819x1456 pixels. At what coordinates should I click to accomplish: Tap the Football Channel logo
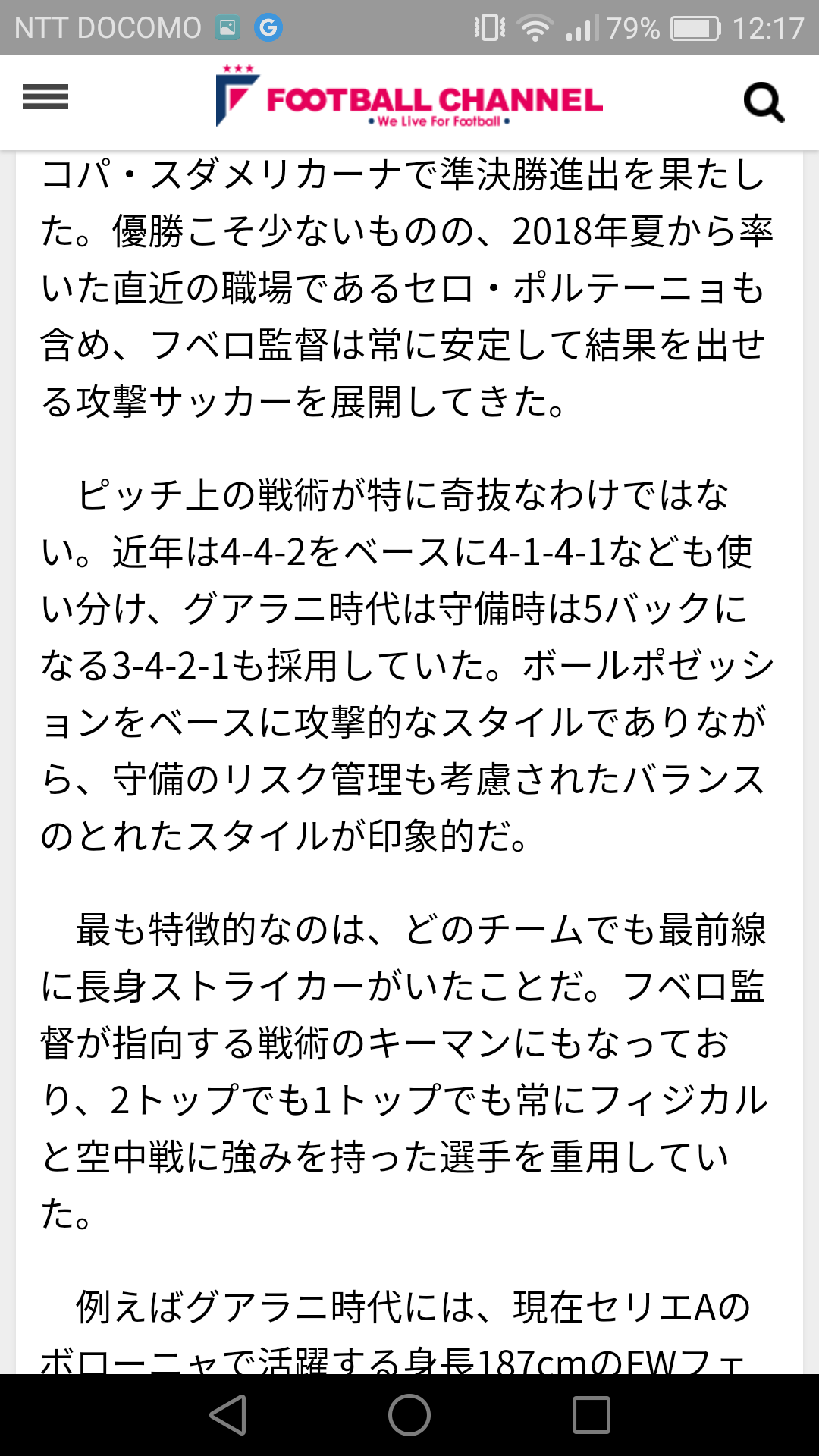pyautogui.click(x=409, y=97)
